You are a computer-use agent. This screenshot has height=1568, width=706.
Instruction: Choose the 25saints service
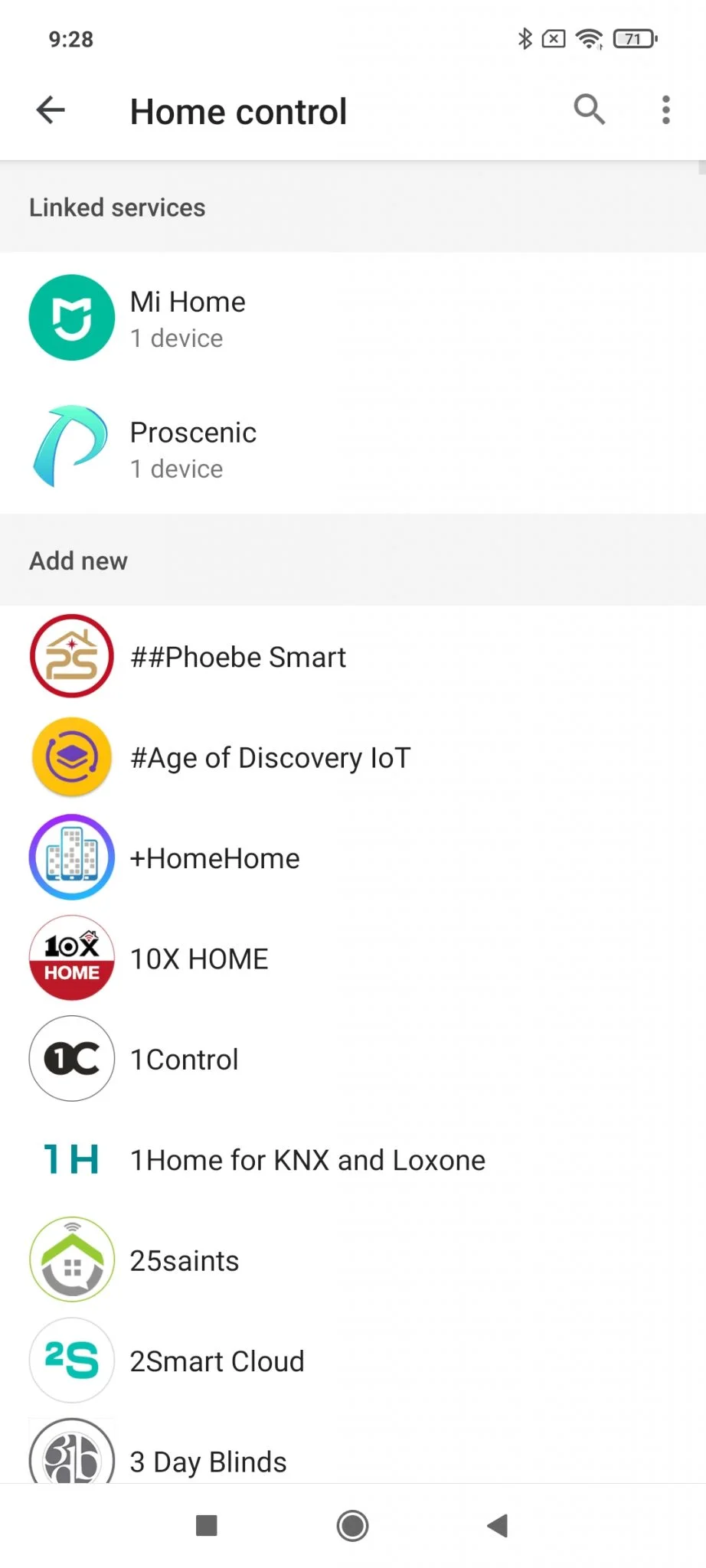click(184, 1260)
